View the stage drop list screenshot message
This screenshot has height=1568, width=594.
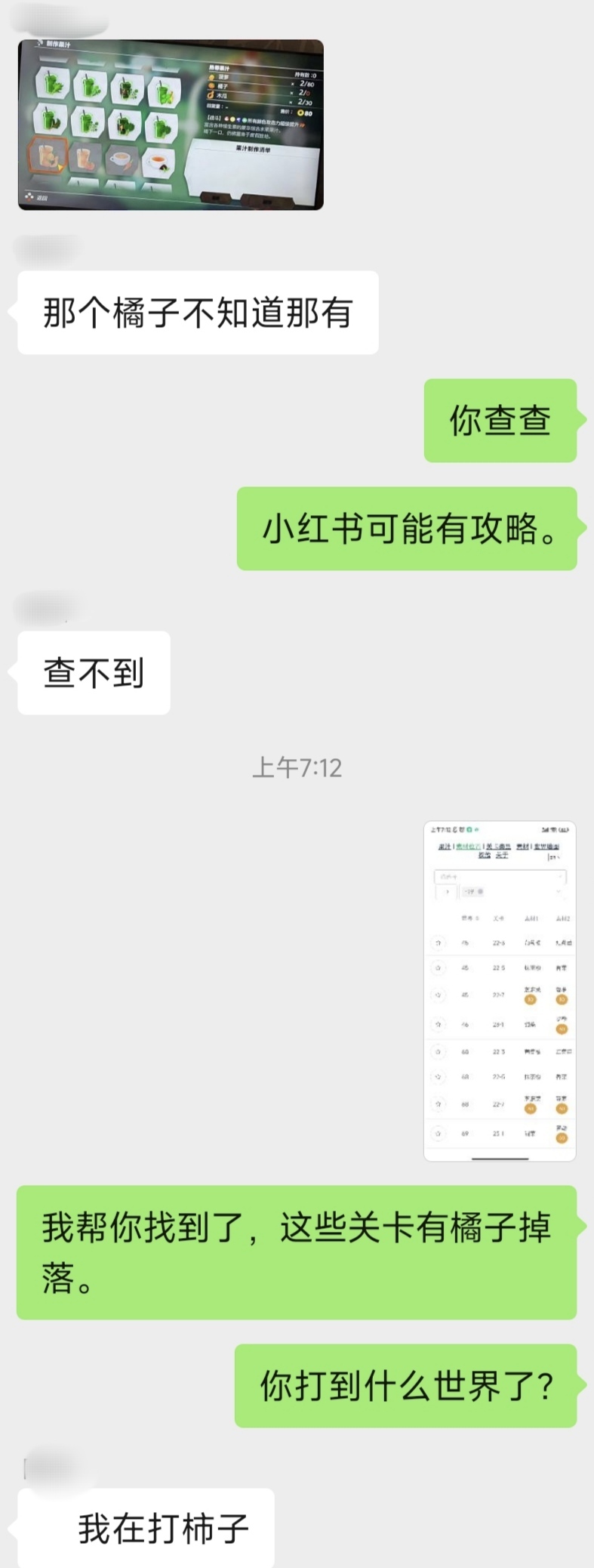(x=500, y=990)
